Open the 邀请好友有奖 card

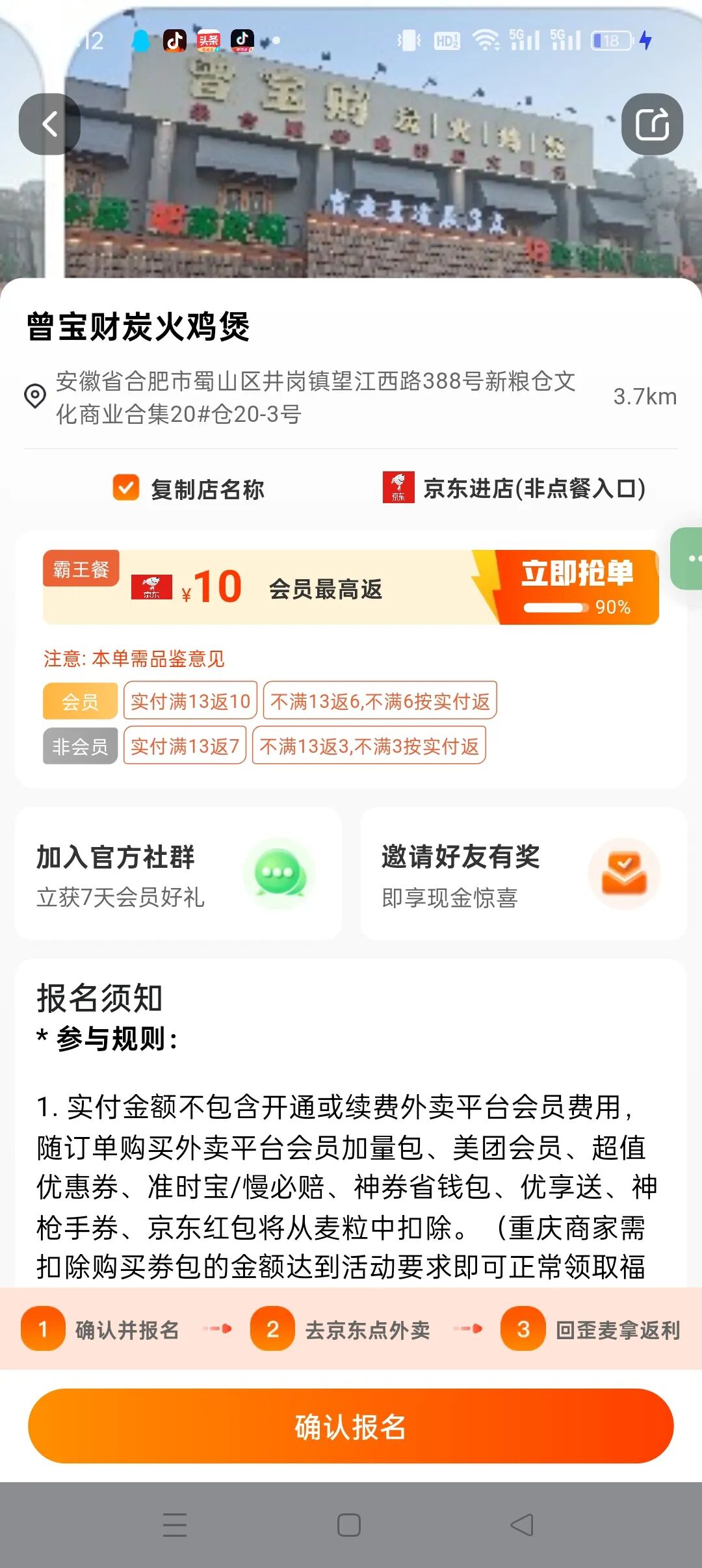click(523, 874)
